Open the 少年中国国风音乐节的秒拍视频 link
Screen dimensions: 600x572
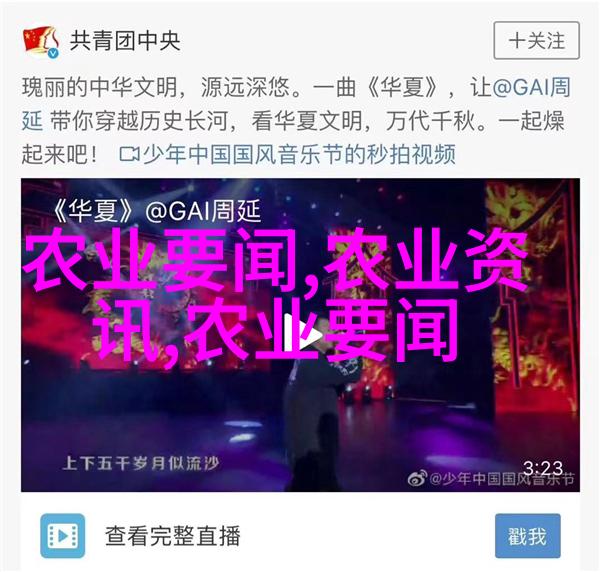(x=287, y=154)
